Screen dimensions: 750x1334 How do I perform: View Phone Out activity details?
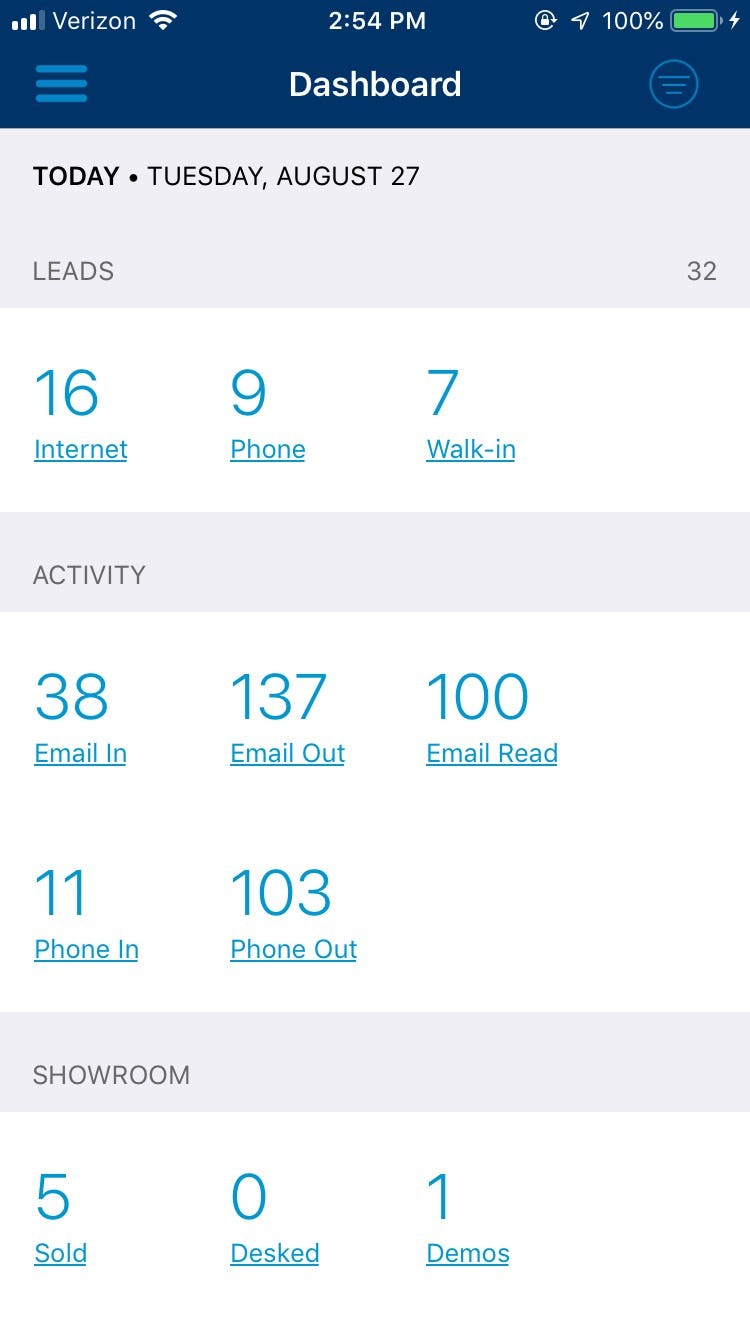click(292, 949)
